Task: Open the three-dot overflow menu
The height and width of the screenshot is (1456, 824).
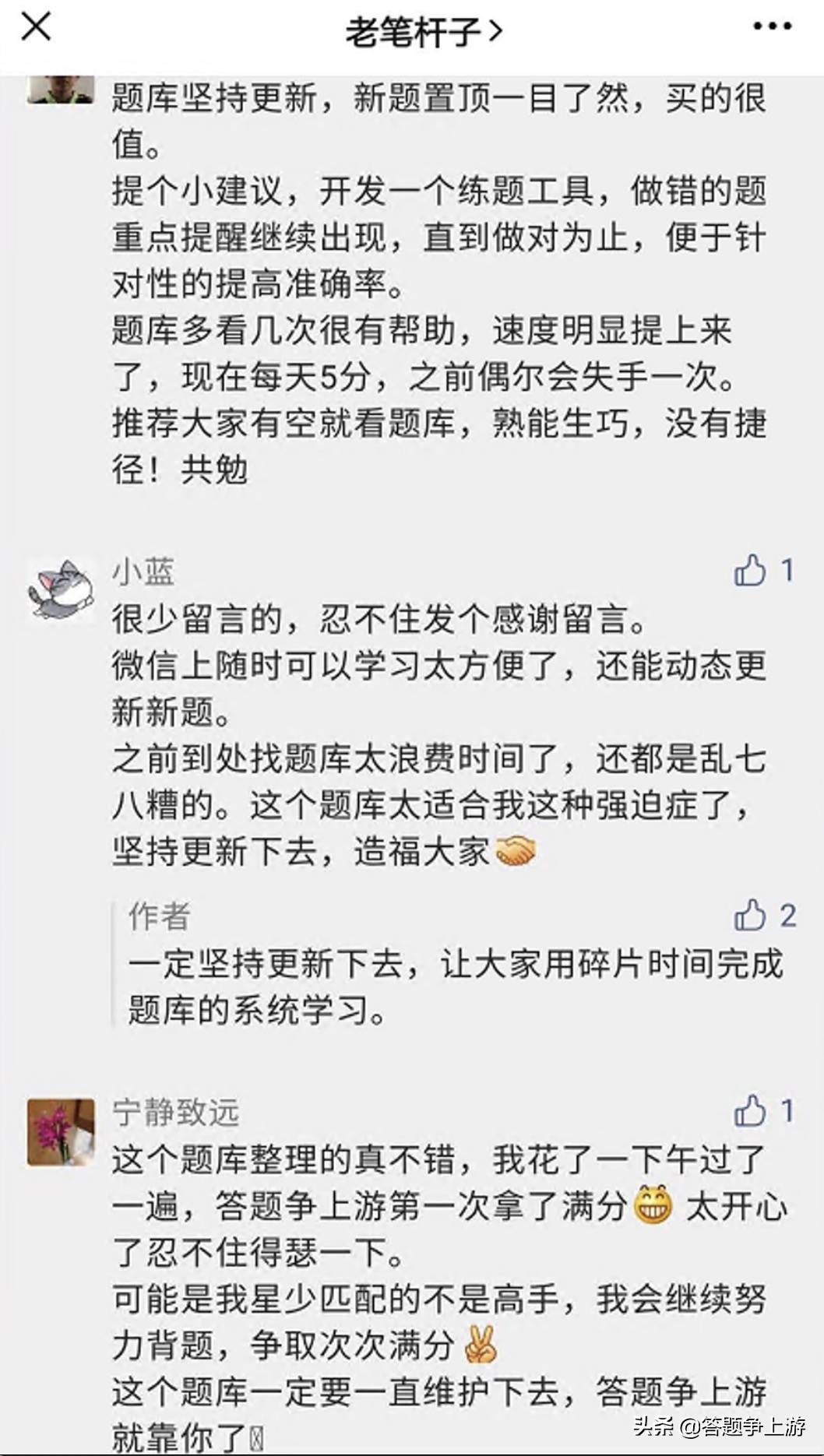Action: pos(772,27)
